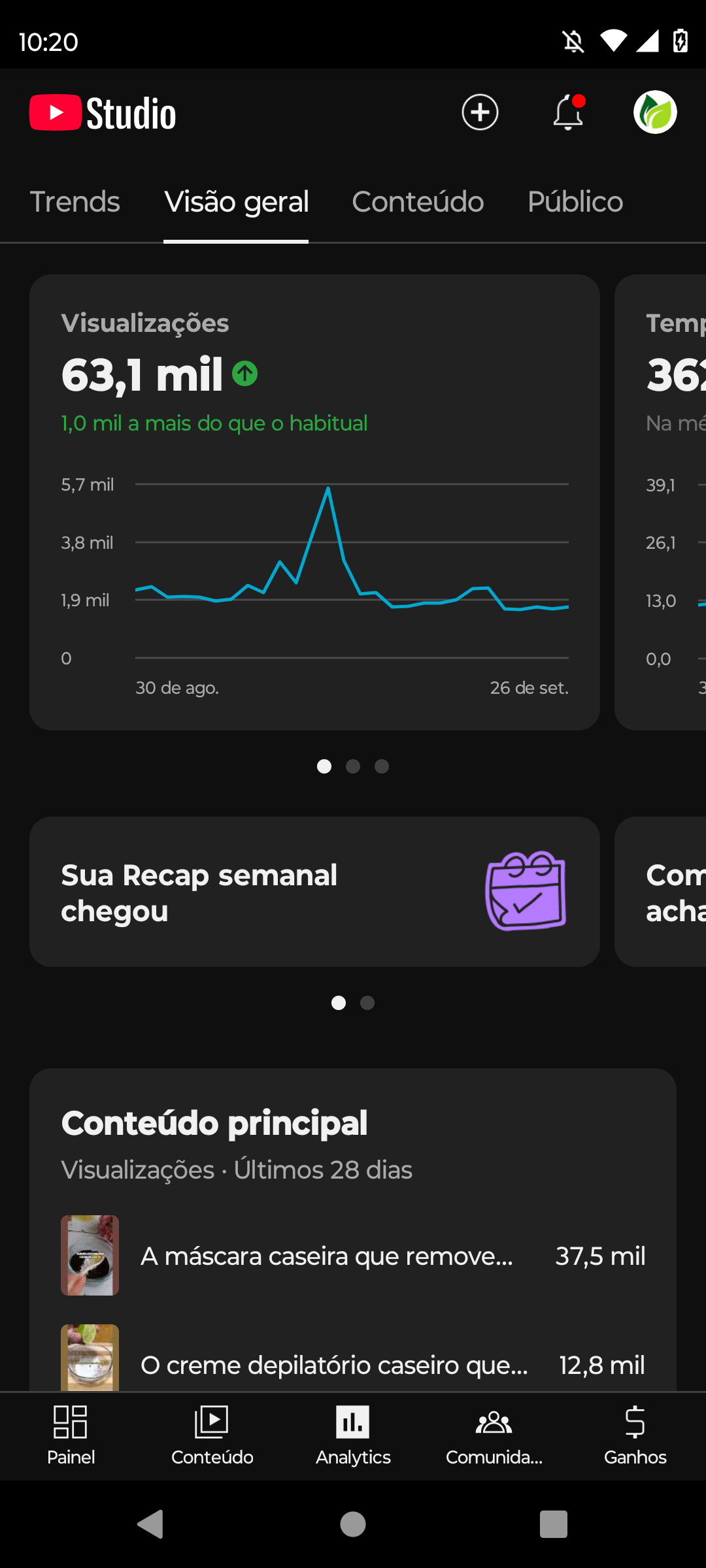Open the channel profile avatar
Screen dimensions: 706x1568
[x=655, y=112]
